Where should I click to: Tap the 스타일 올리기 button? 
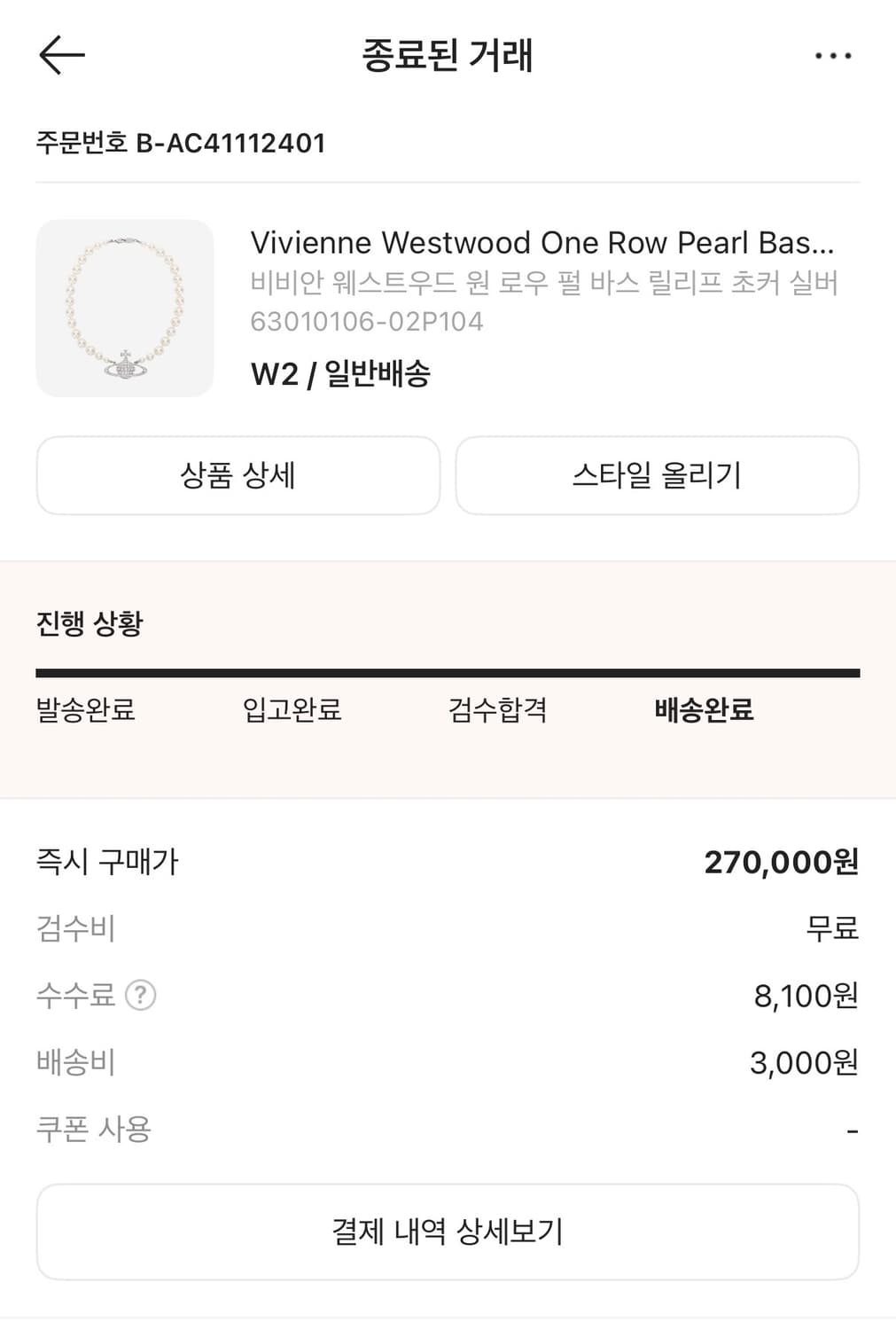click(x=657, y=476)
